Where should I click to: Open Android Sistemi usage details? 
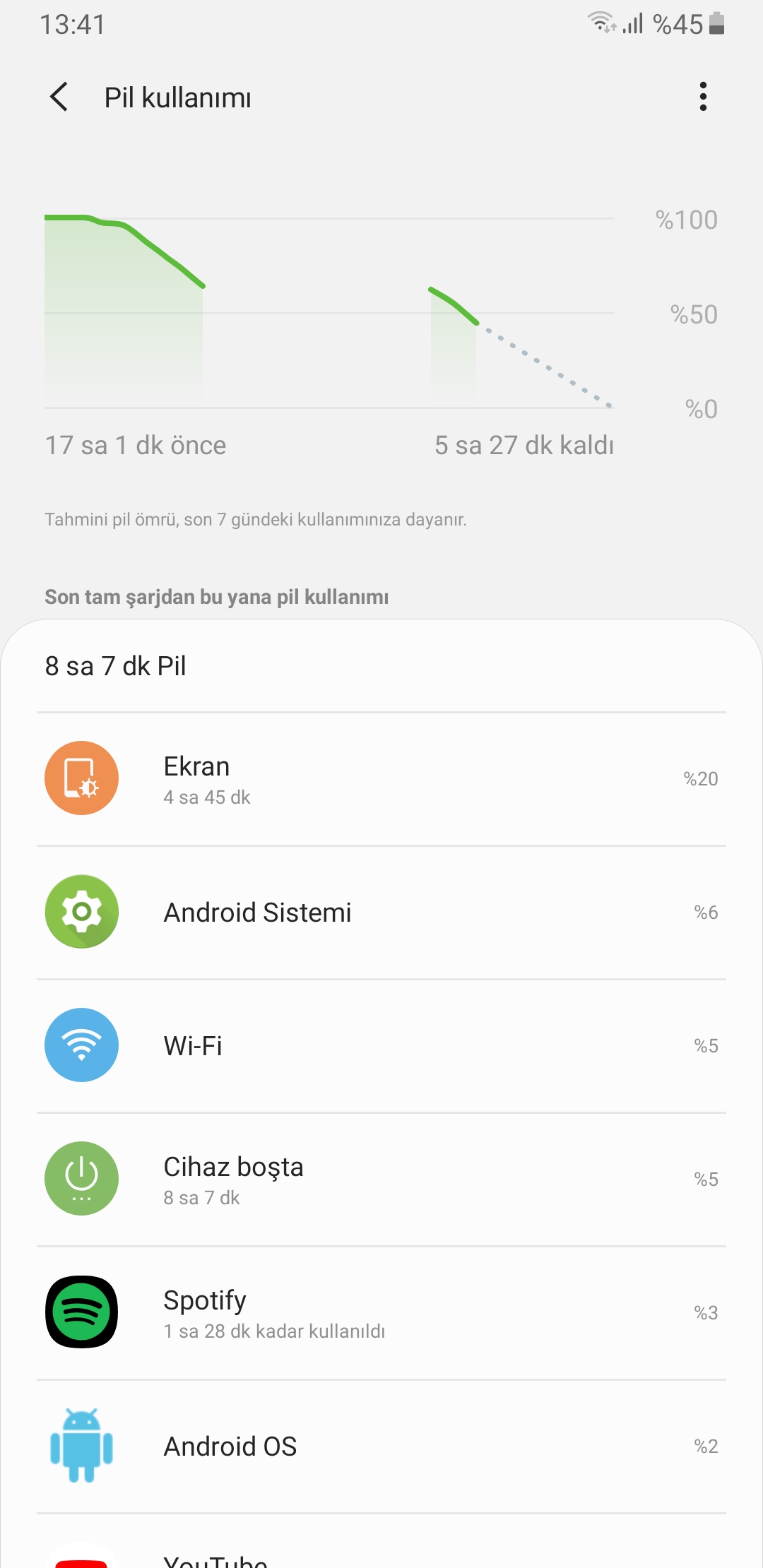click(381, 913)
